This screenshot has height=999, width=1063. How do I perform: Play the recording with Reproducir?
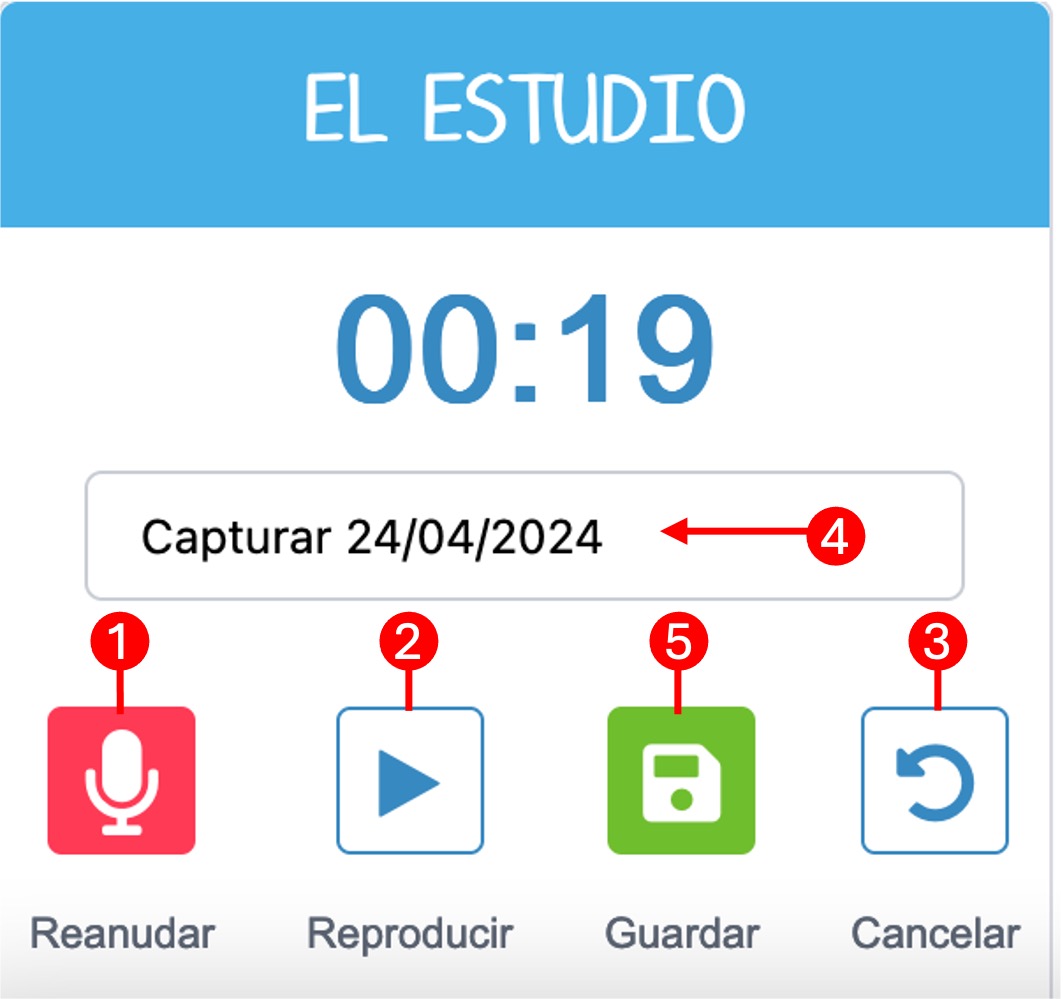(x=410, y=781)
